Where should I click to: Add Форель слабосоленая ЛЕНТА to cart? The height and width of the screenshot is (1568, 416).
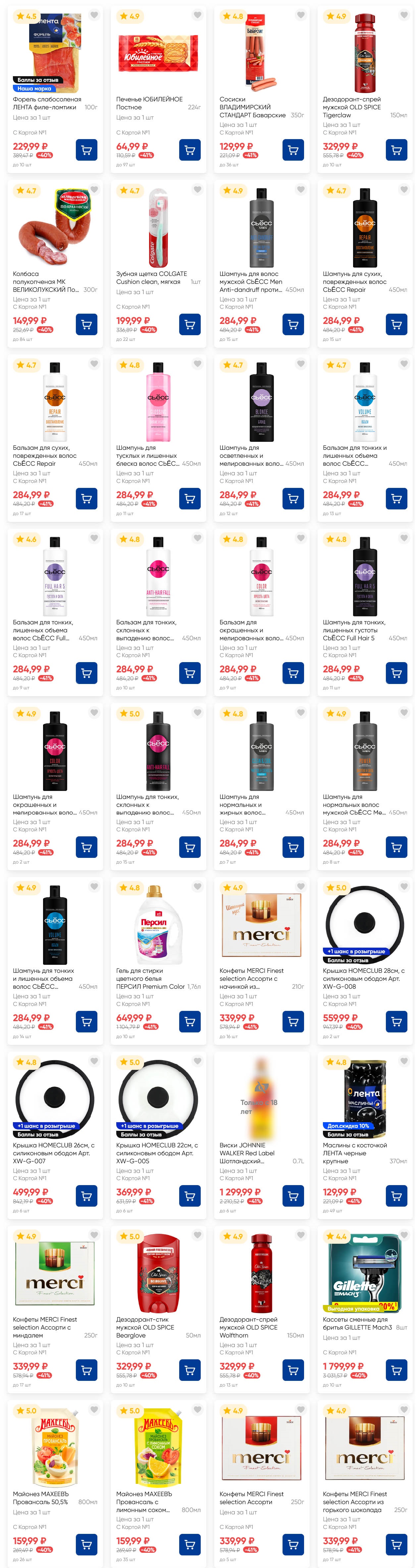click(x=86, y=150)
